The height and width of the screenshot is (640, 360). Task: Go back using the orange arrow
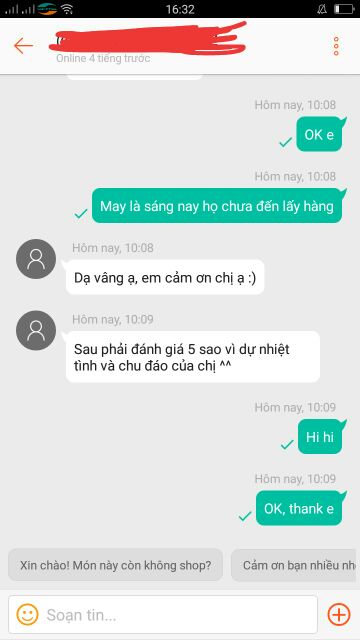coord(23,46)
